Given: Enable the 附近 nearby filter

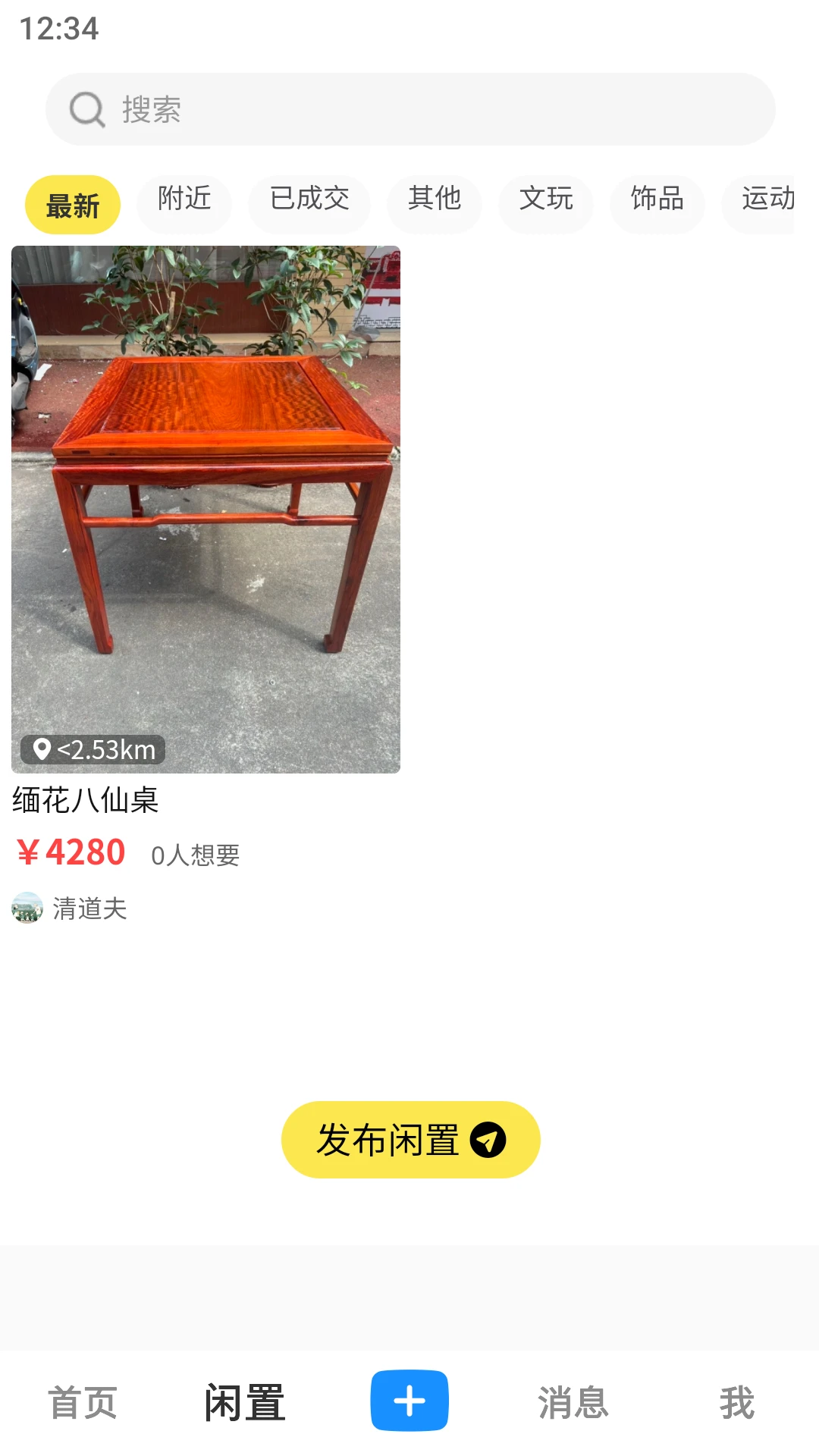Looking at the screenshot, I should [x=184, y=202].
